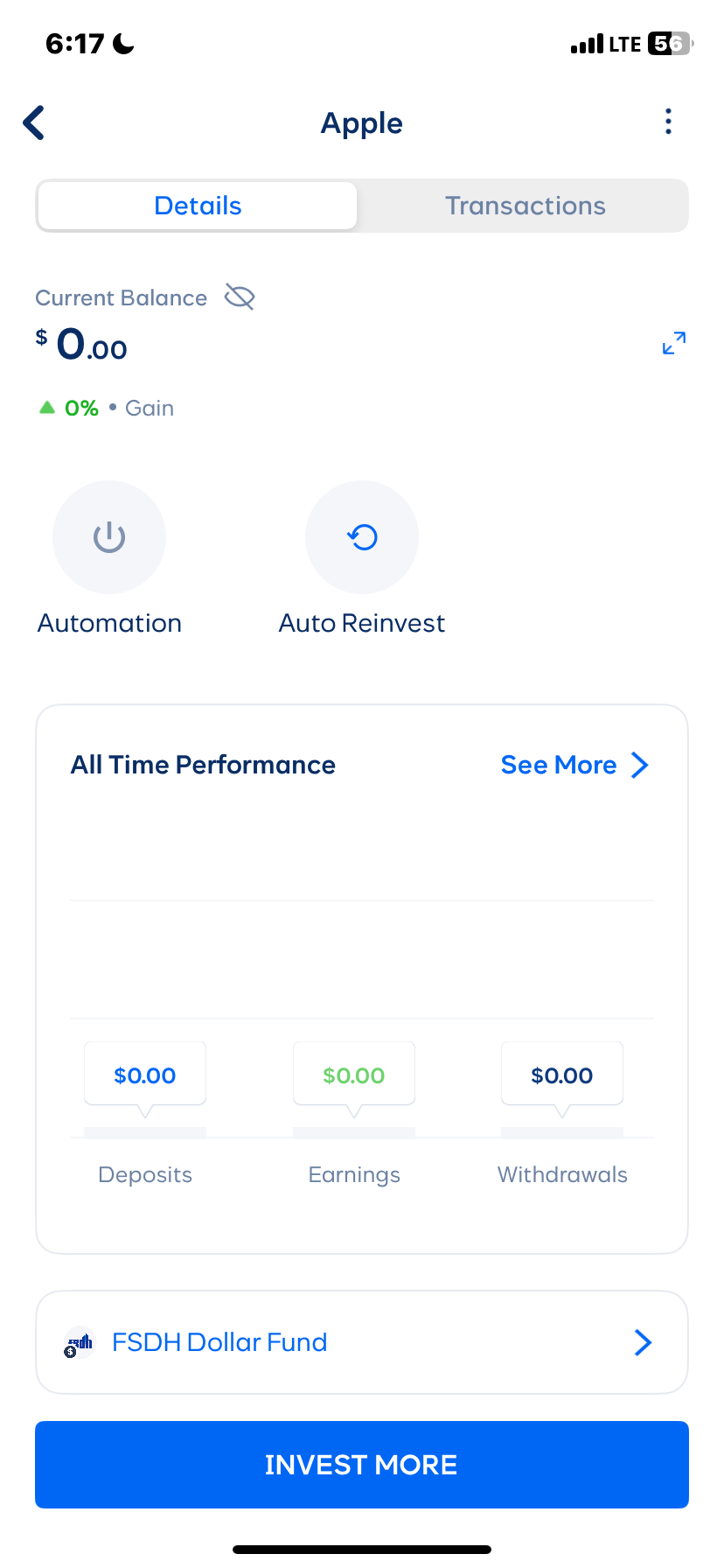Tap the battery level indicator
Viewport: 724px width, 1568px height.
coord(668,43)
